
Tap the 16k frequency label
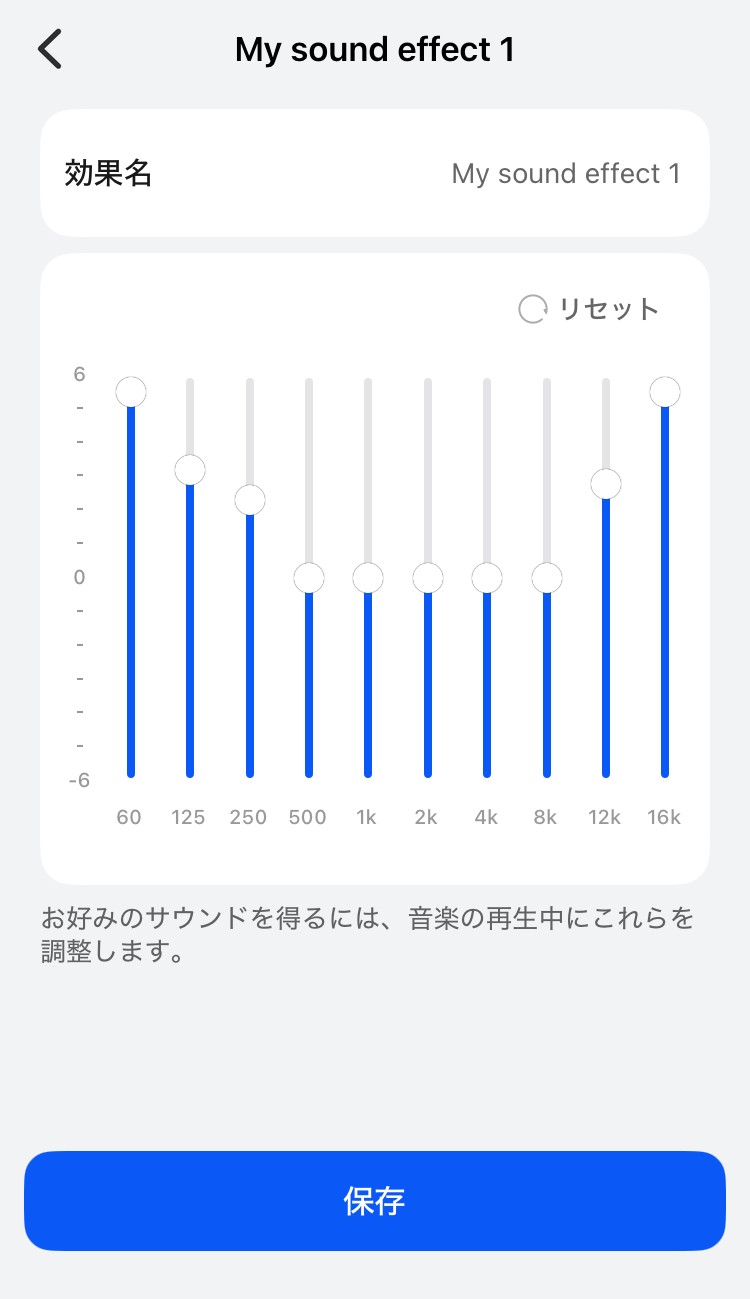pos(664,817)
